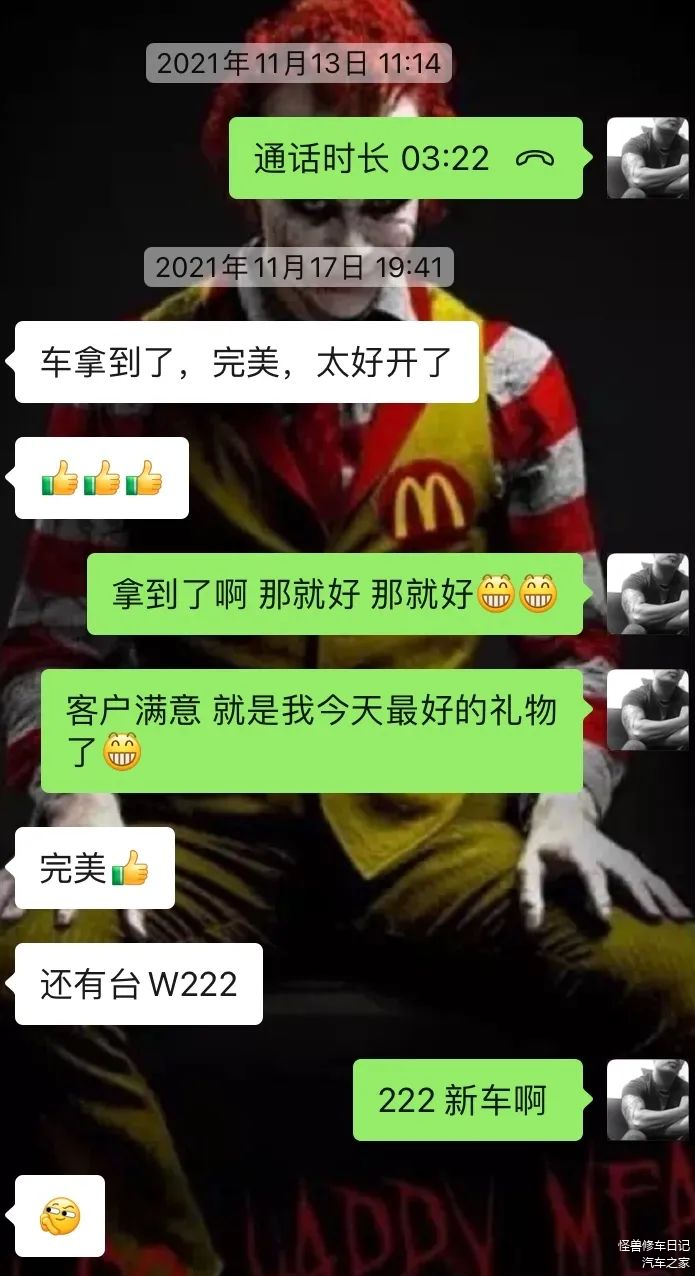
Task: Open avatar next to 222 新车啊 message
Action: click(647, 1100)
